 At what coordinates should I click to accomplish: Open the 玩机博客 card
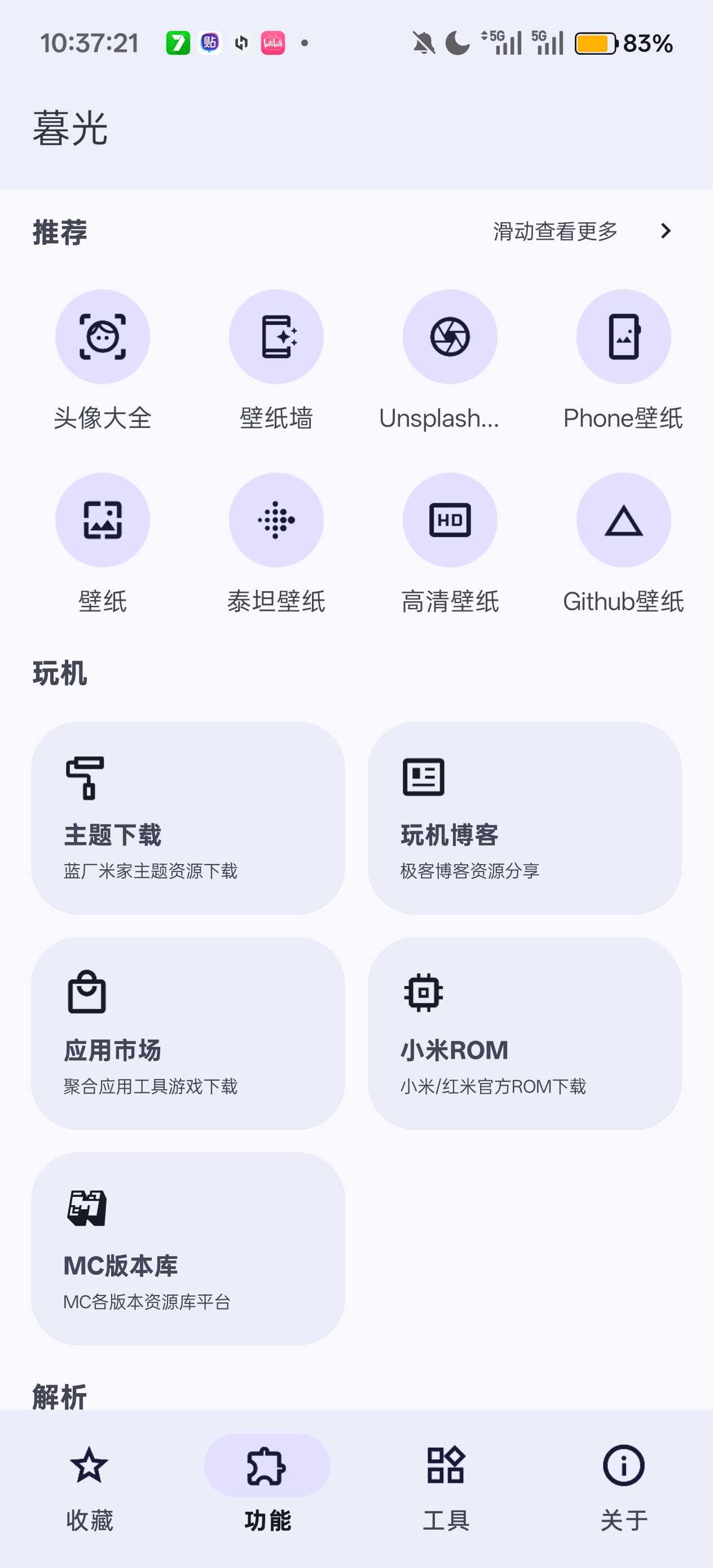(x=524, y=817)
